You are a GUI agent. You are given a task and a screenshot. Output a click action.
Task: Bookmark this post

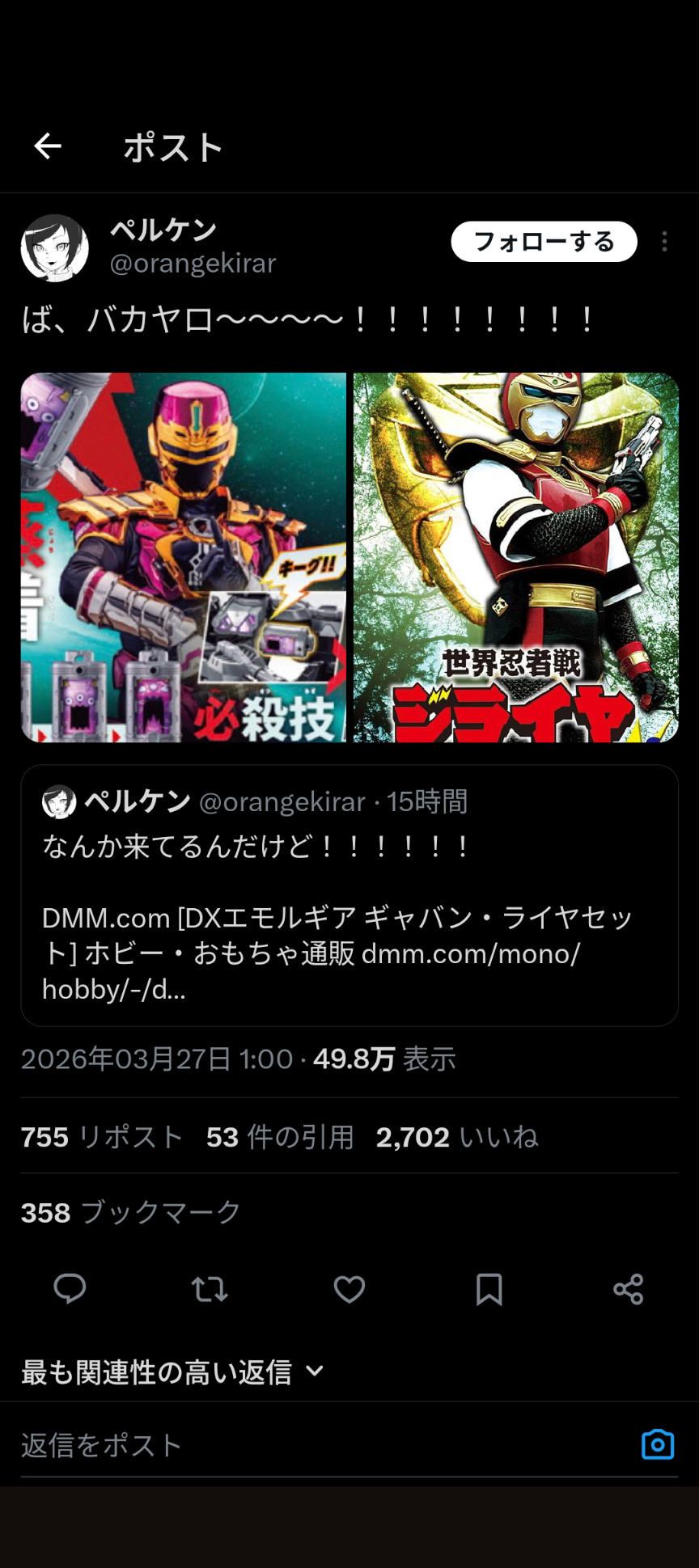pyautogui.click(x=489, y=1288)
